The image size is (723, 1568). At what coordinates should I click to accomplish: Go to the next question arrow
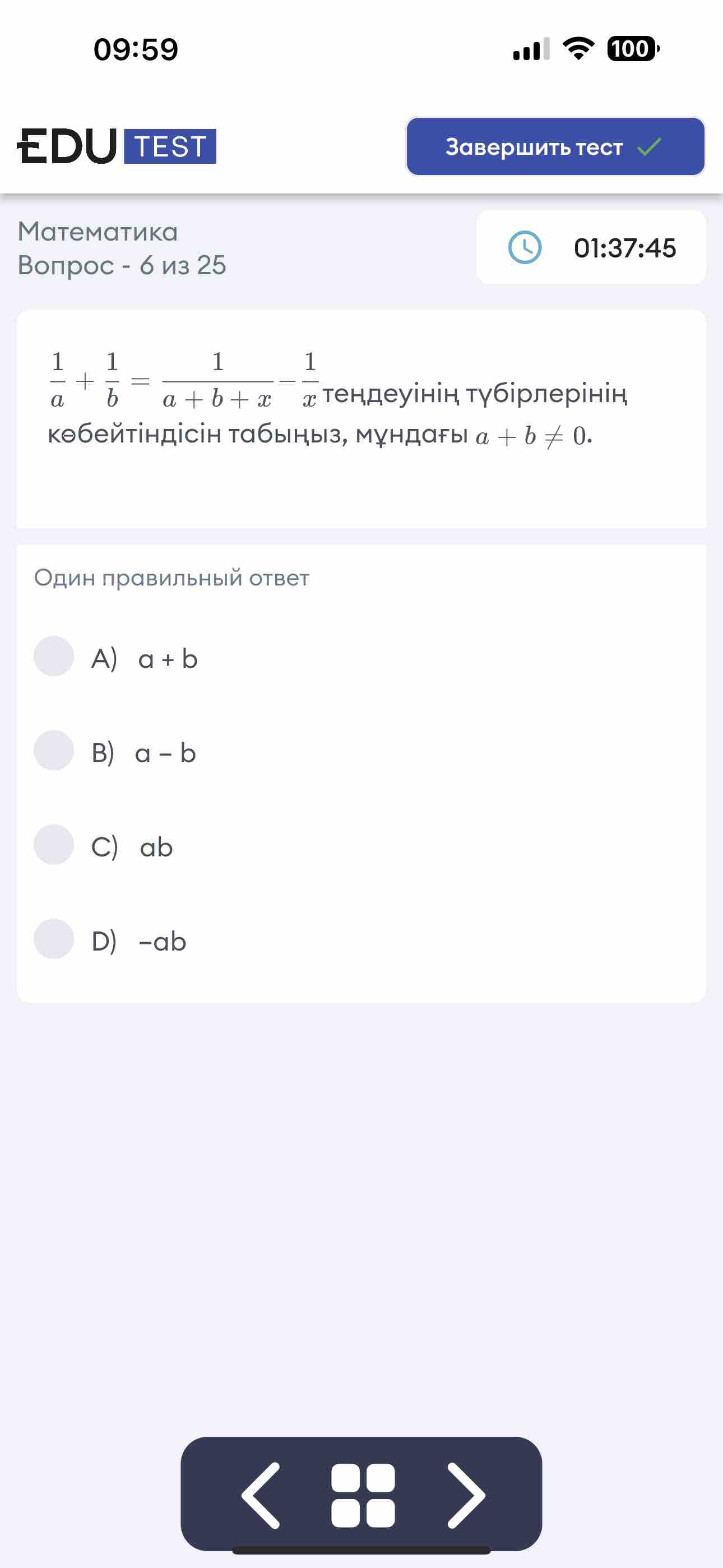tap(466, 1496)
